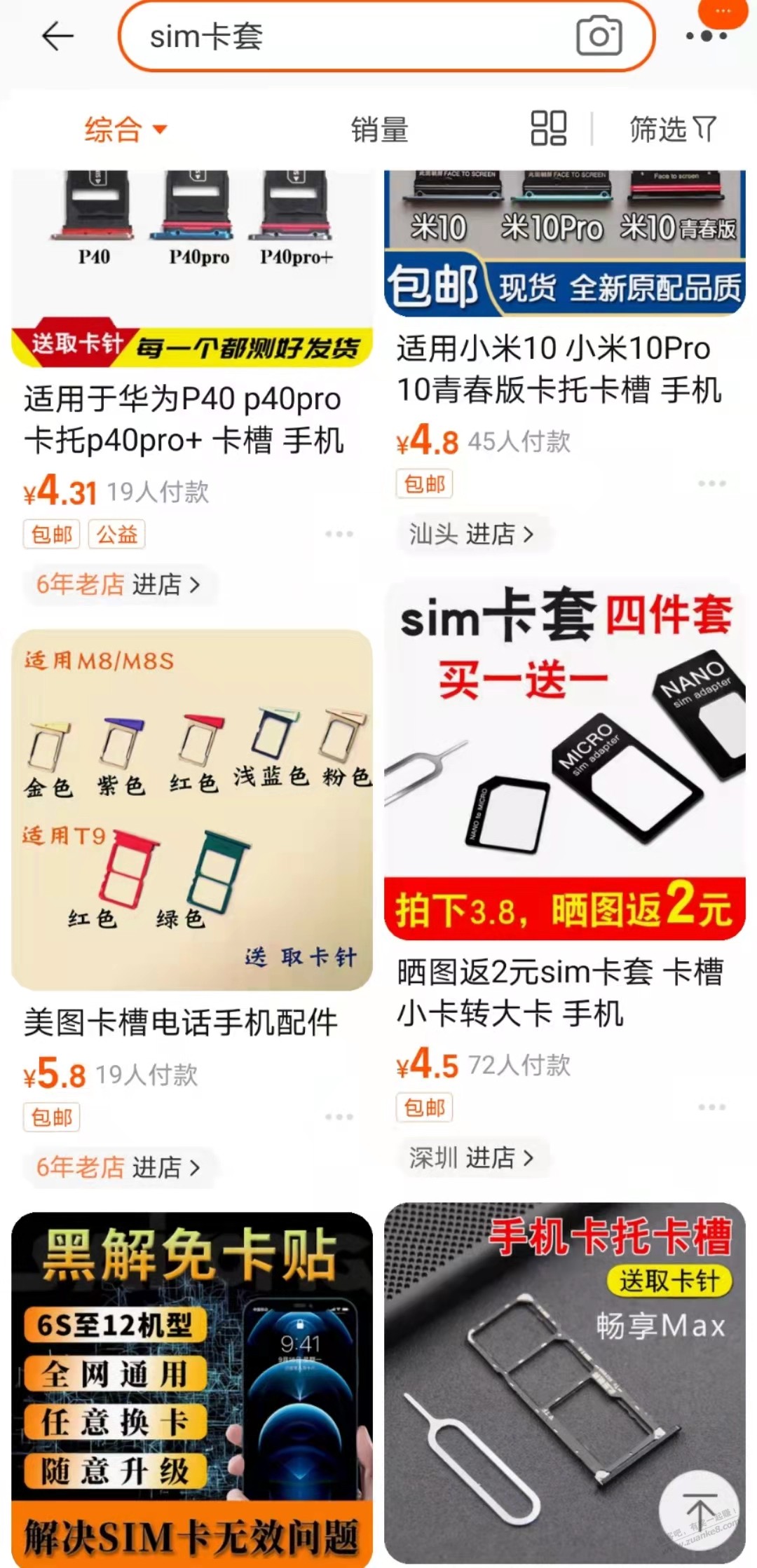Open the 华为P40 卡托 product card
This screenshot has width=757, height=1568.
click(x=184, y=419)
